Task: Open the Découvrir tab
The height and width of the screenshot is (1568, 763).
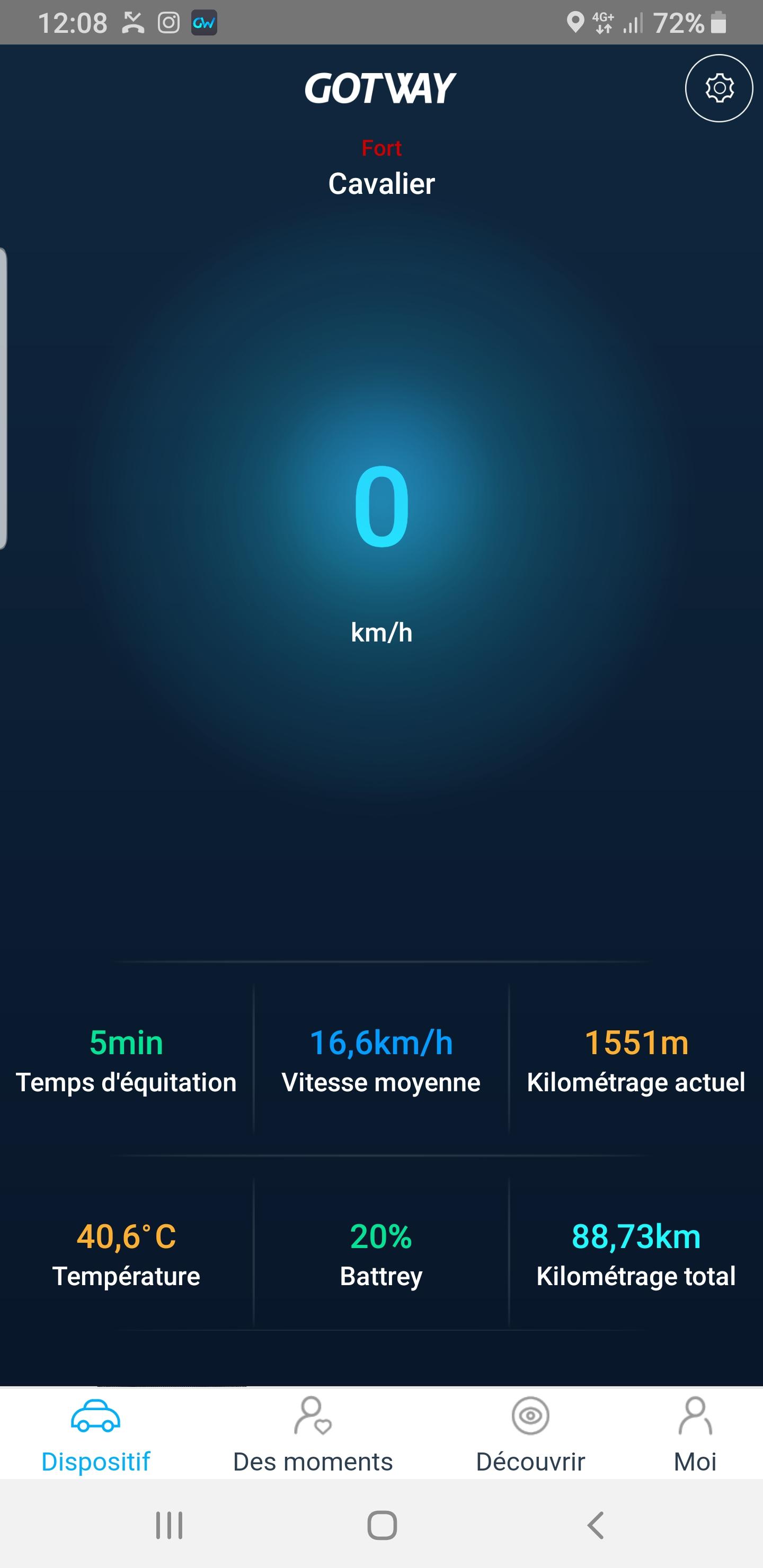Action: pos(530,1435)
